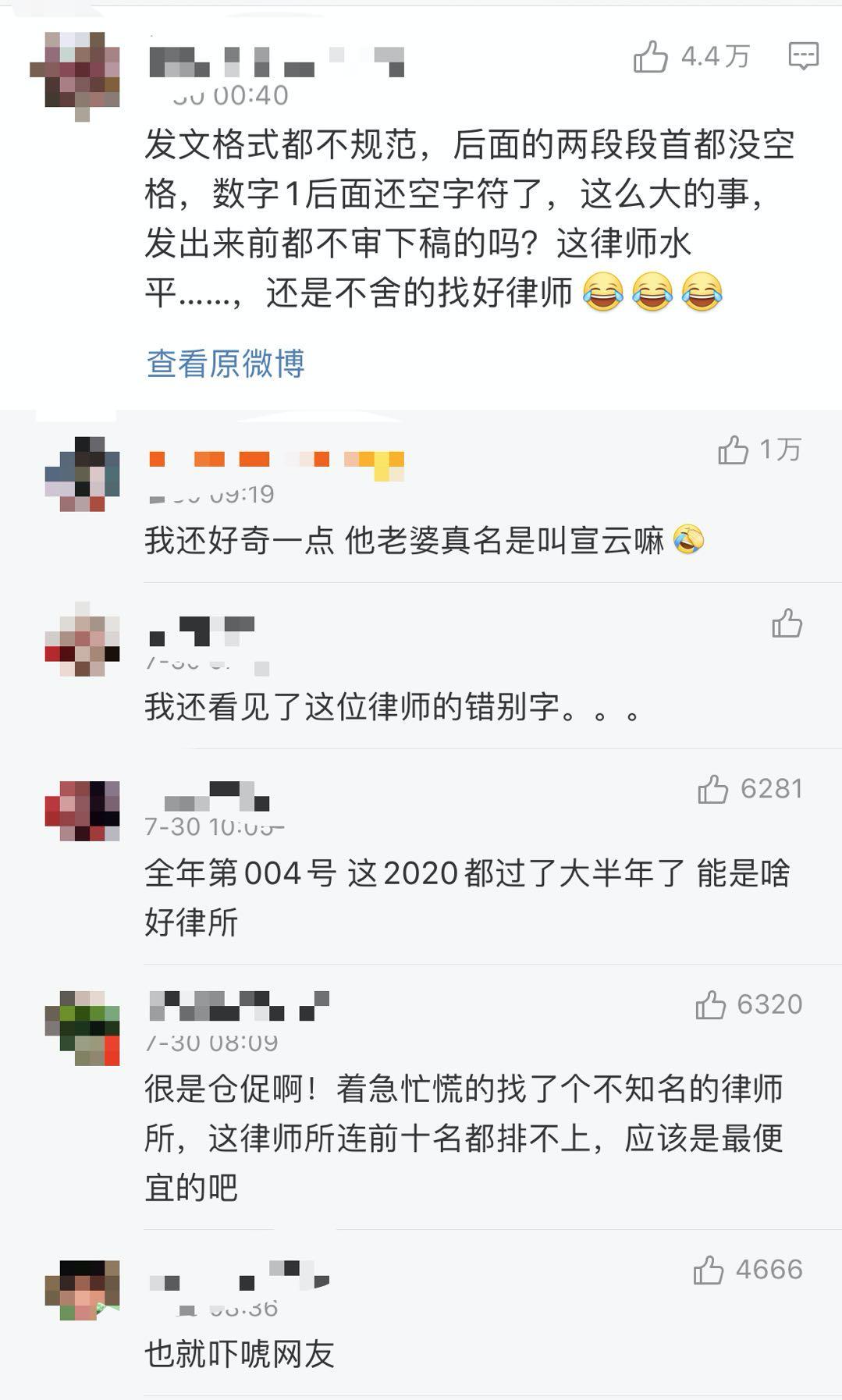
Task: Like the comment mentioning 错别字
Action: [787, 624]
